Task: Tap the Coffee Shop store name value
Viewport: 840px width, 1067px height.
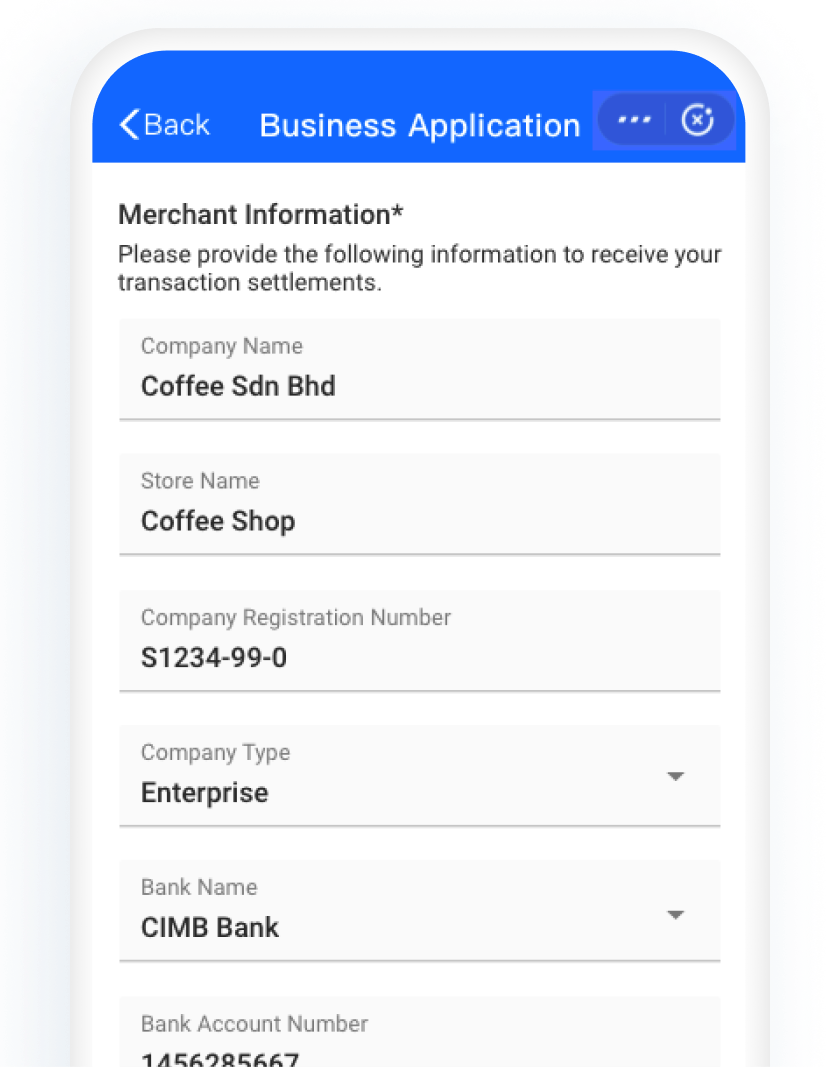Action: (x=218, y=521)
